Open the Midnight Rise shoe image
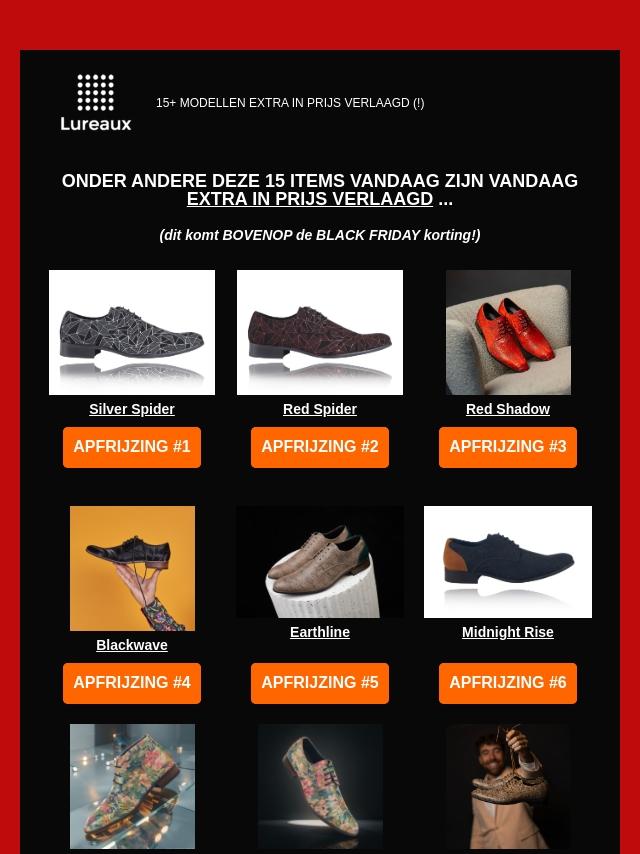This screenshot has height=854, width=640. [x=508, y=562]
